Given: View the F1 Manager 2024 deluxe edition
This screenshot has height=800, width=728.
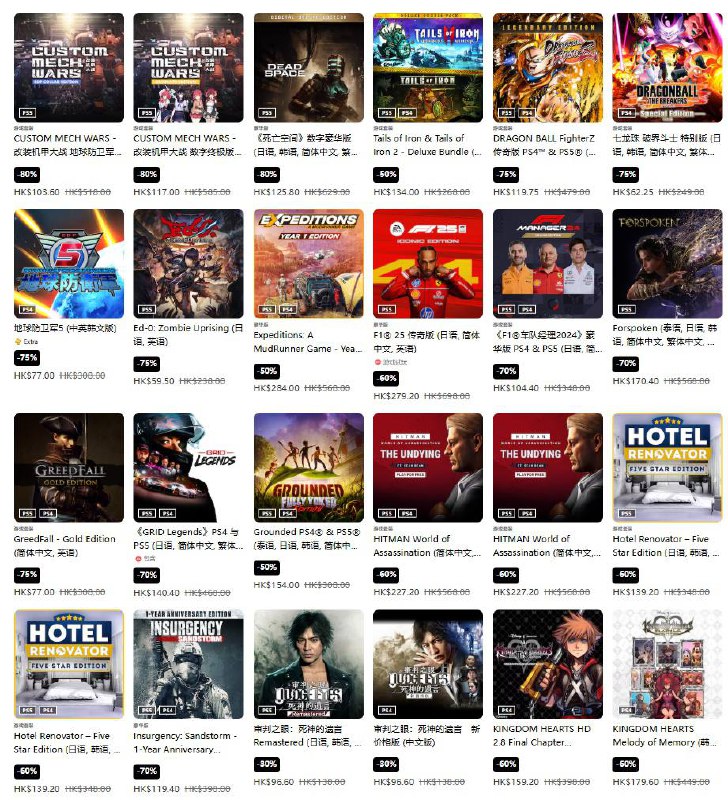Looking at the screenshot, I should point(547,264).
